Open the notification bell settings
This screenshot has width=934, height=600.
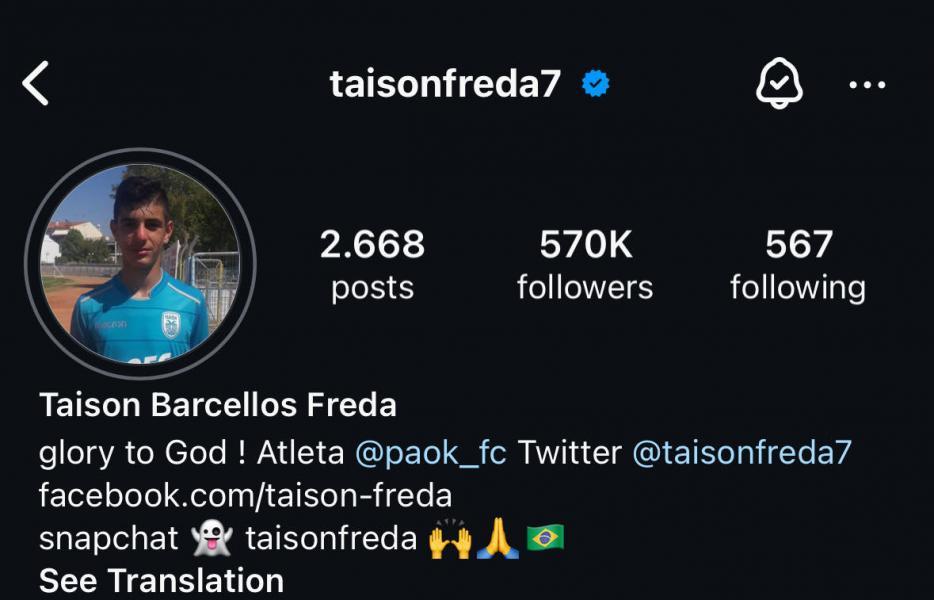[779, 83]
